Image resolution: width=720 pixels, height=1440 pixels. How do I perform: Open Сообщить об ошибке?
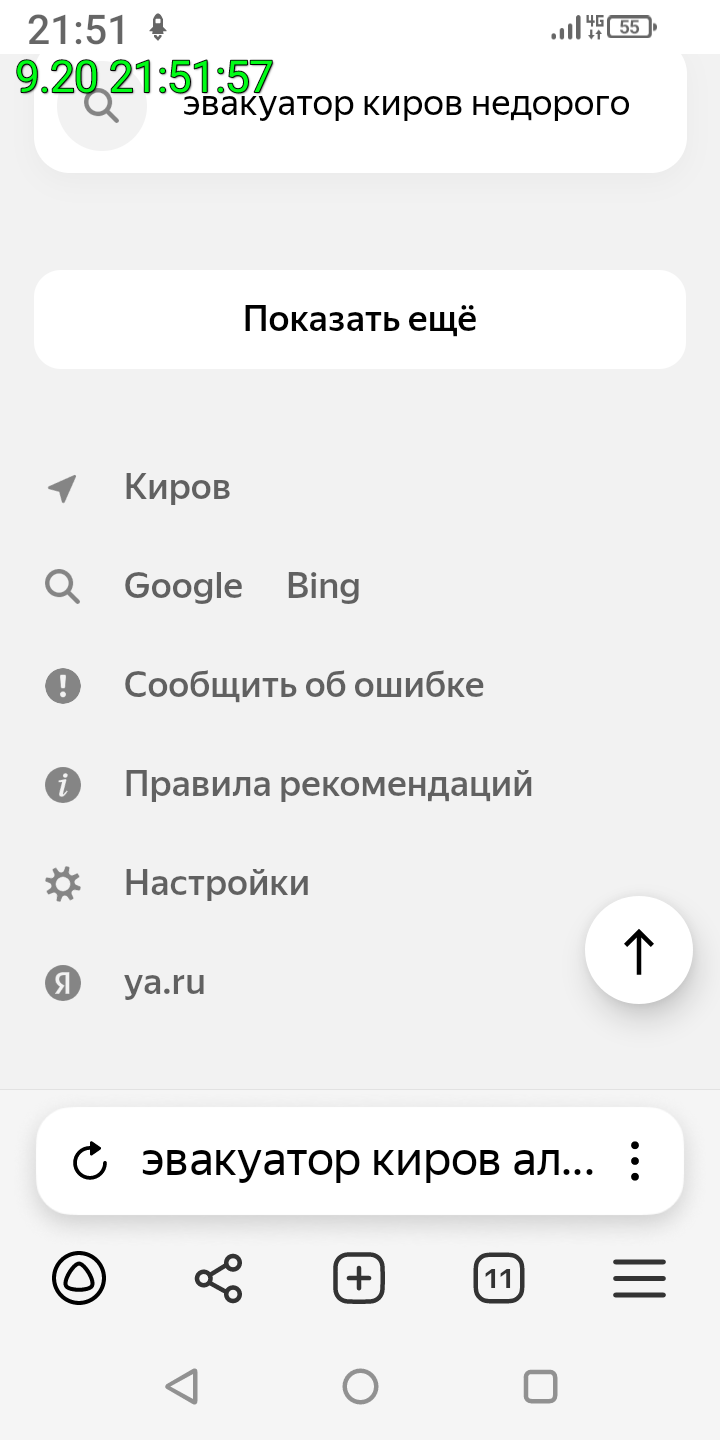(x=303, y=686)
